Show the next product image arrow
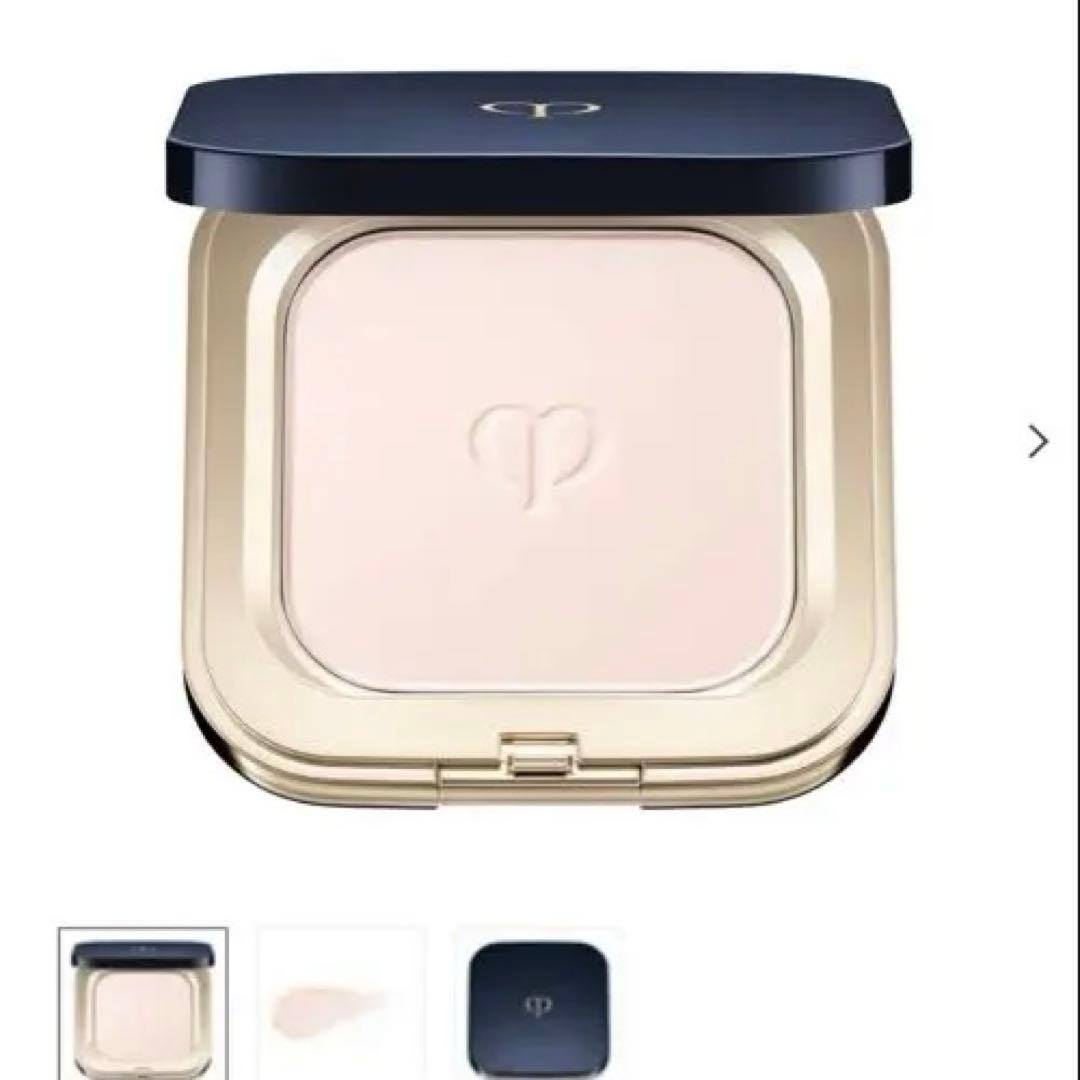 pos(1039,441)
